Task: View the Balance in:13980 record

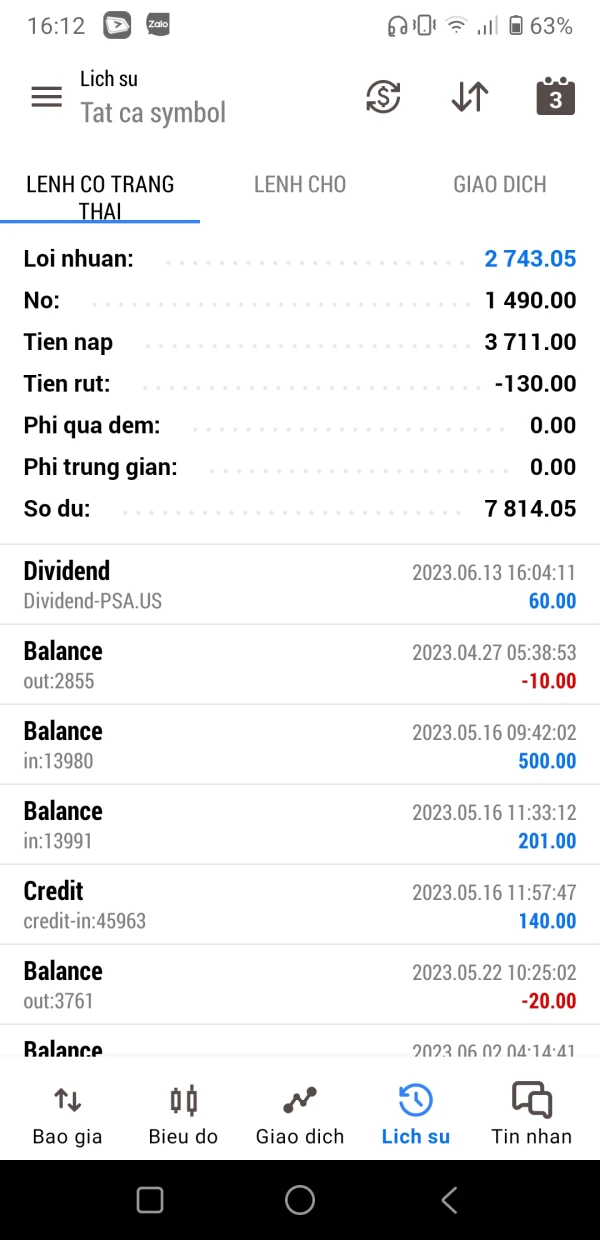Action: pos(300,745)
